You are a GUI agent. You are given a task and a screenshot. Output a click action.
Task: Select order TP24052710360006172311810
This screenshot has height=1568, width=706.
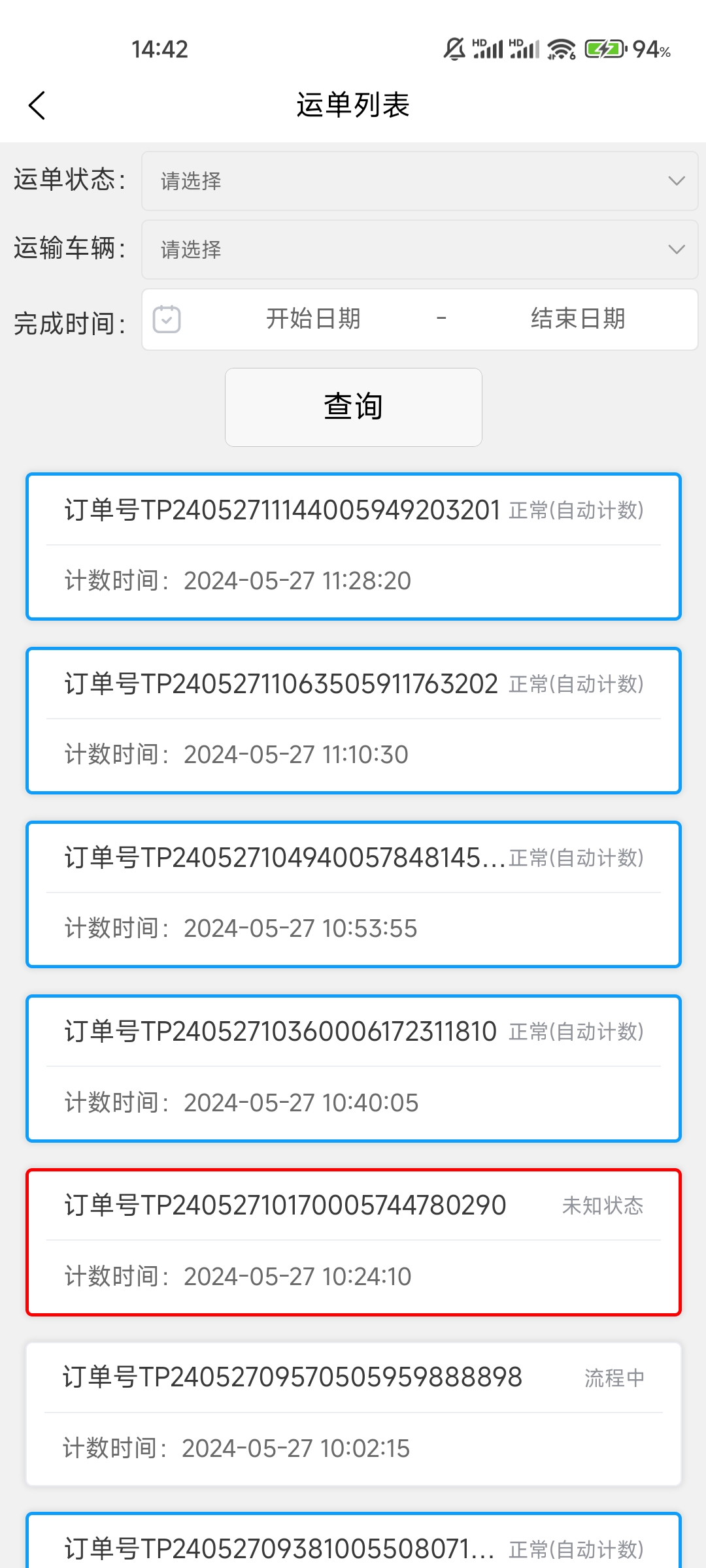(353, 1068)
